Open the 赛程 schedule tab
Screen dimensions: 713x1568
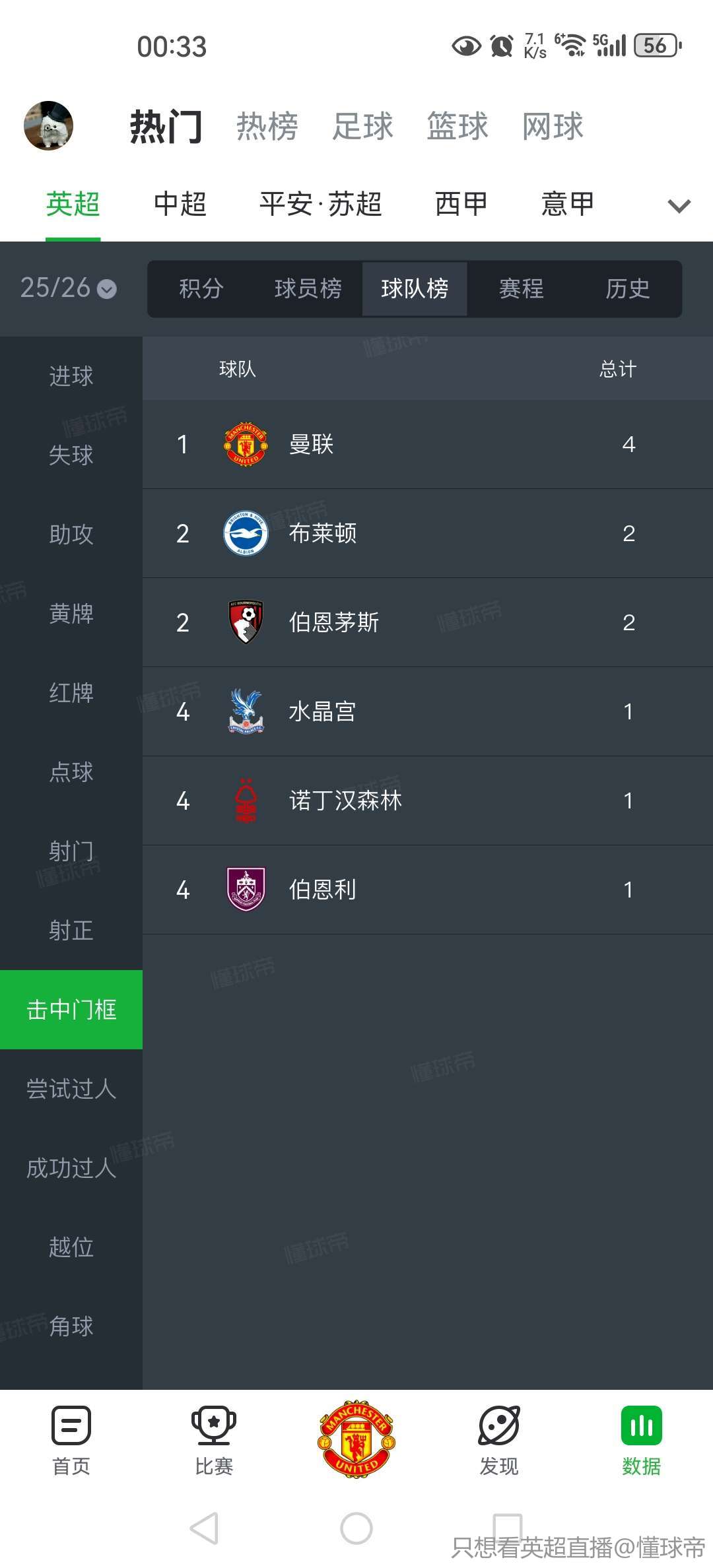(x=522, y=288)
